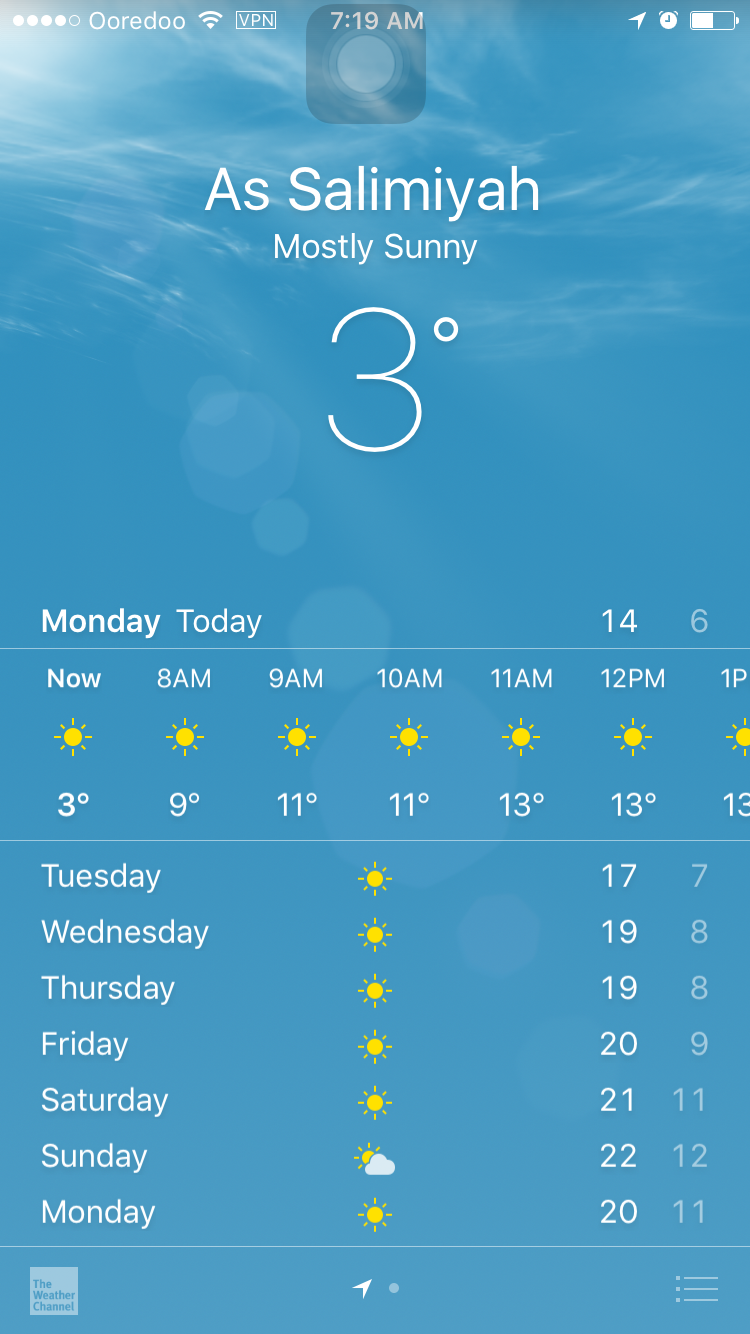The width and height of the screenshot is (750, 1334).
Task: Tap the page indicator dots
Action: tap(378, 1289)
